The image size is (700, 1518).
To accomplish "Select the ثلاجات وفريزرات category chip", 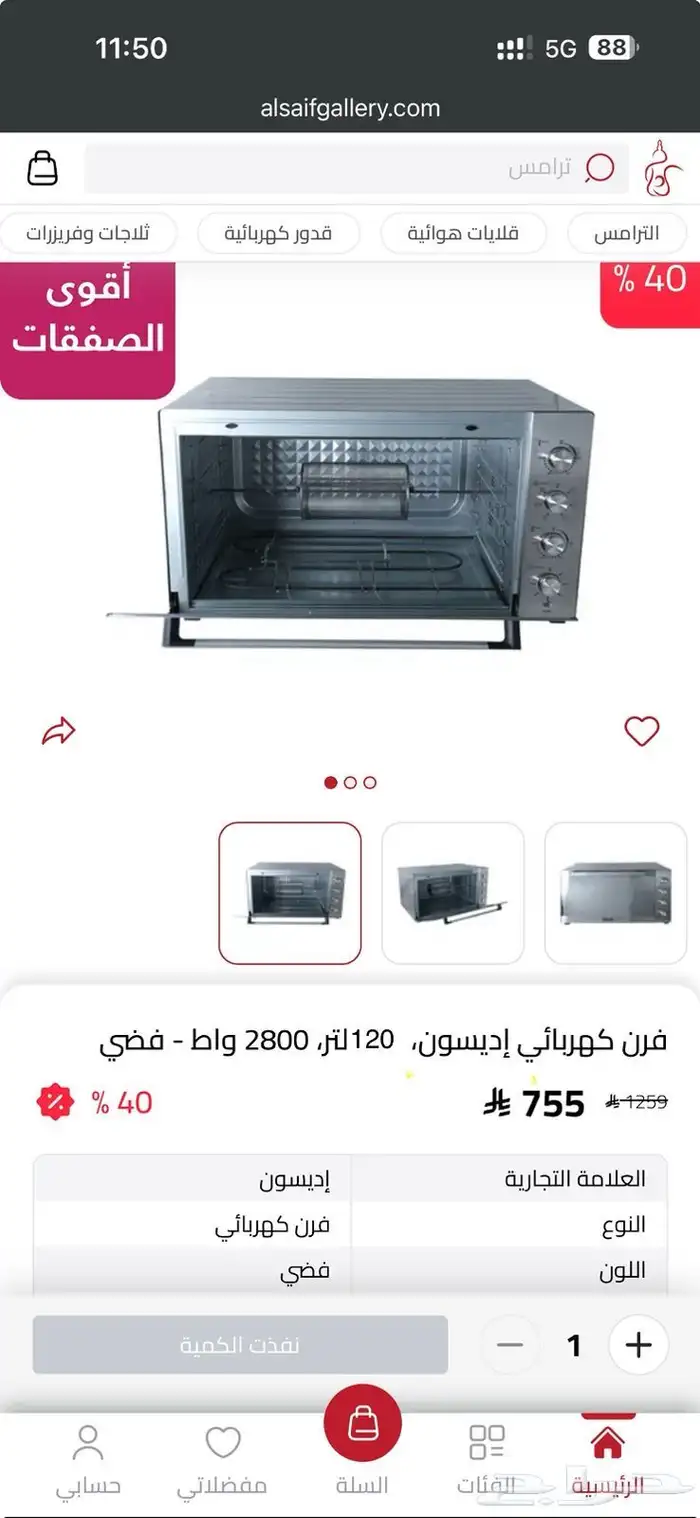I will tap(89, 235).
